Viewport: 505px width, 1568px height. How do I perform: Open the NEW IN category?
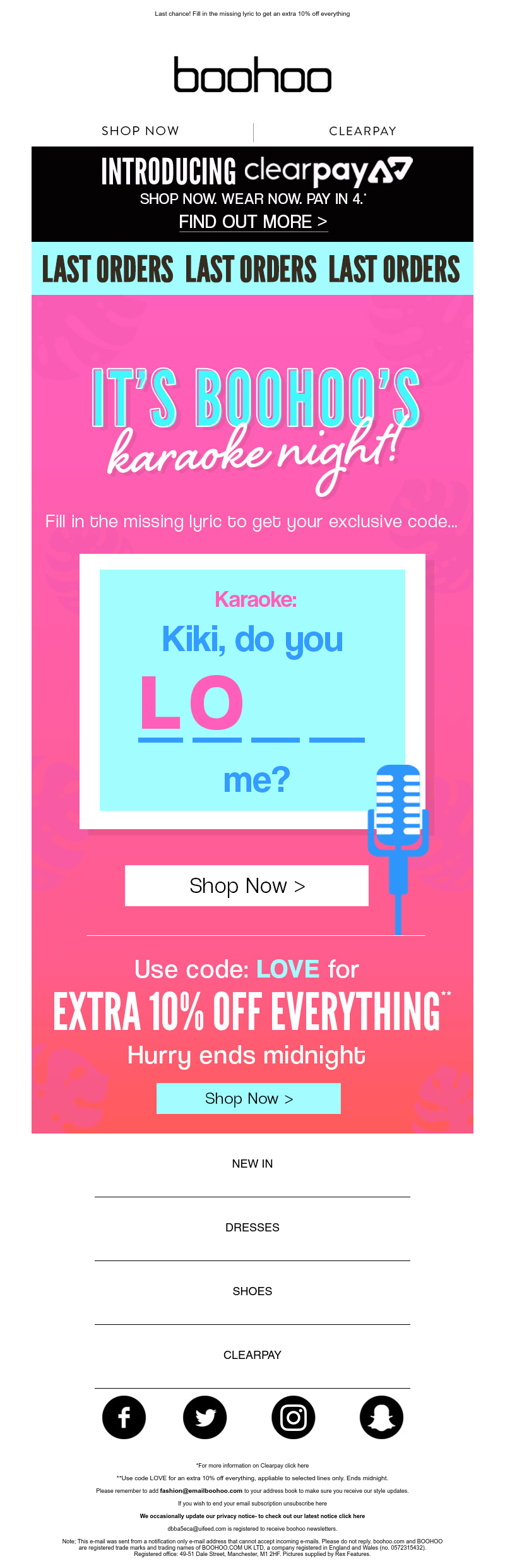click(252, 1163)
